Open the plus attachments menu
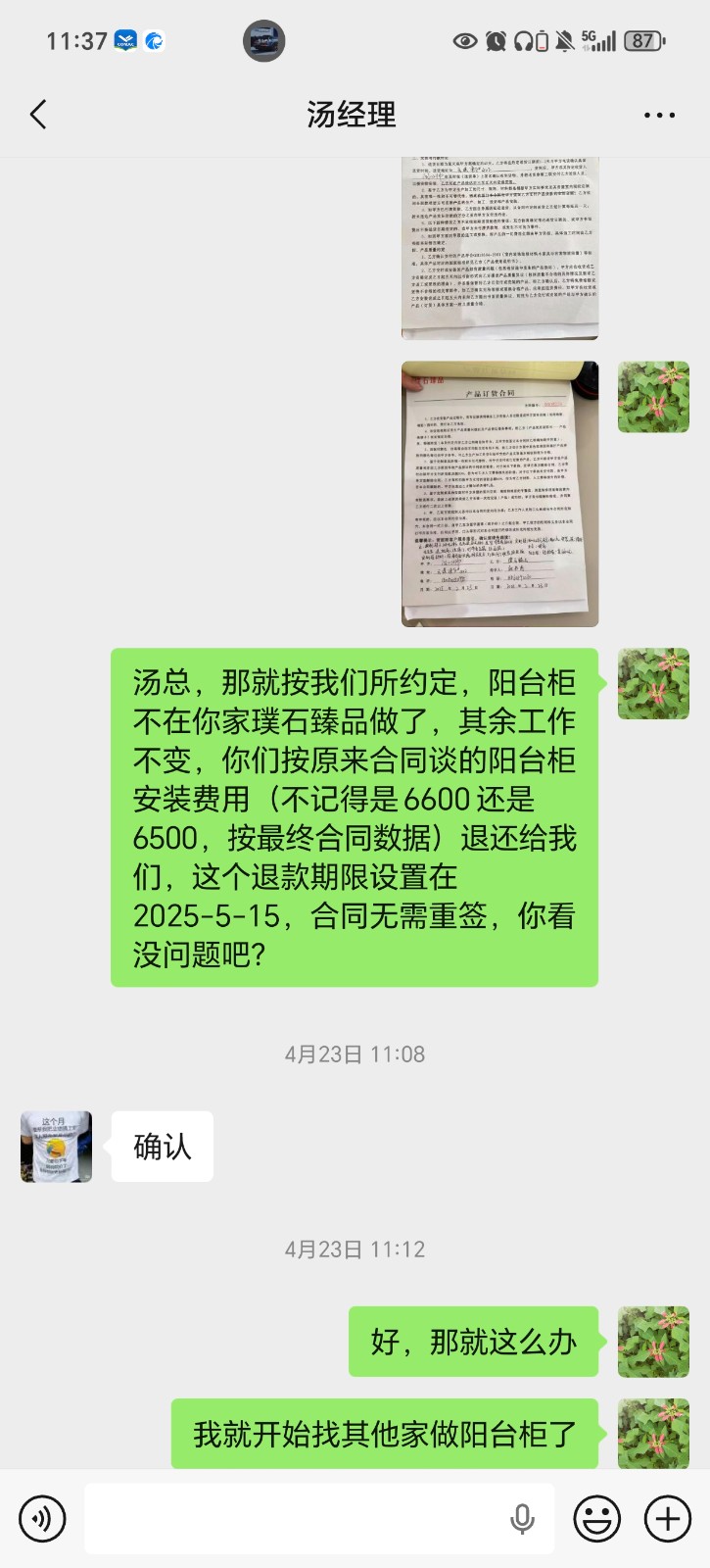This screenshot has height=1568, width=710. tap(667, 1518)
